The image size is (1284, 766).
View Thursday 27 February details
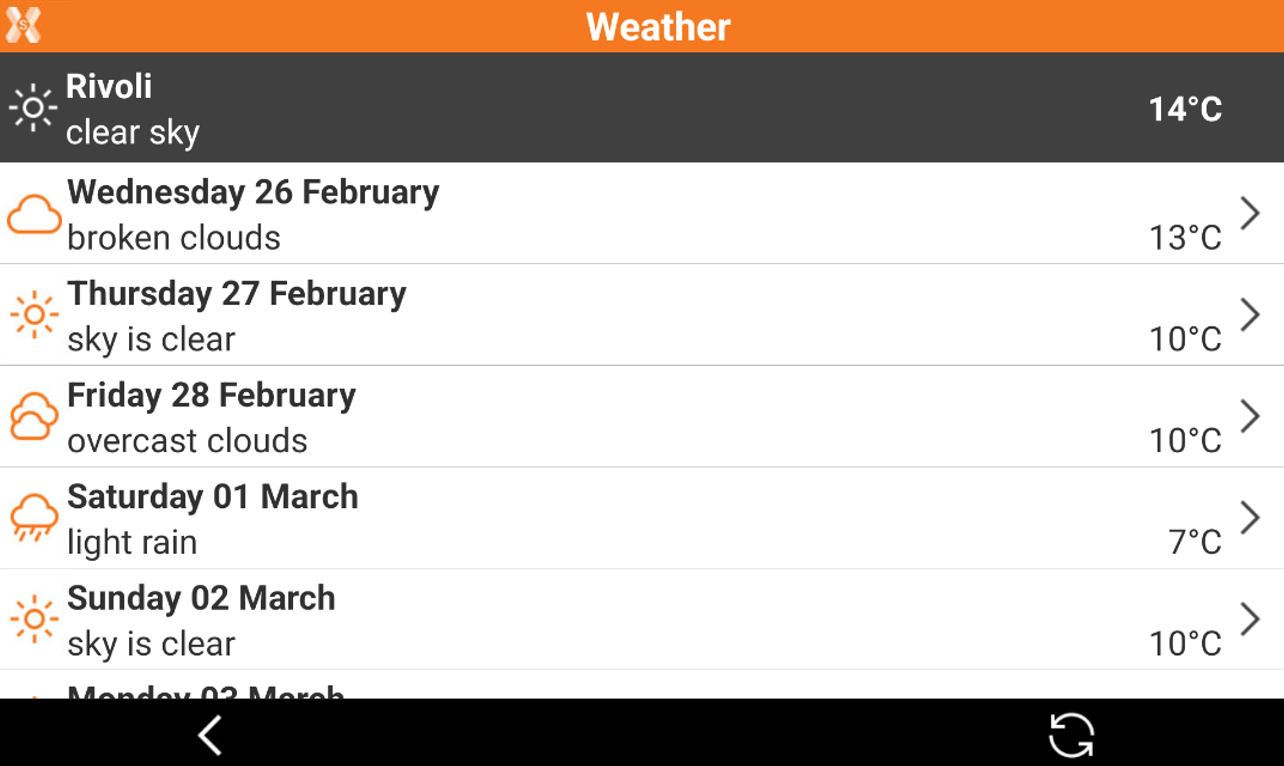(640, 316)
